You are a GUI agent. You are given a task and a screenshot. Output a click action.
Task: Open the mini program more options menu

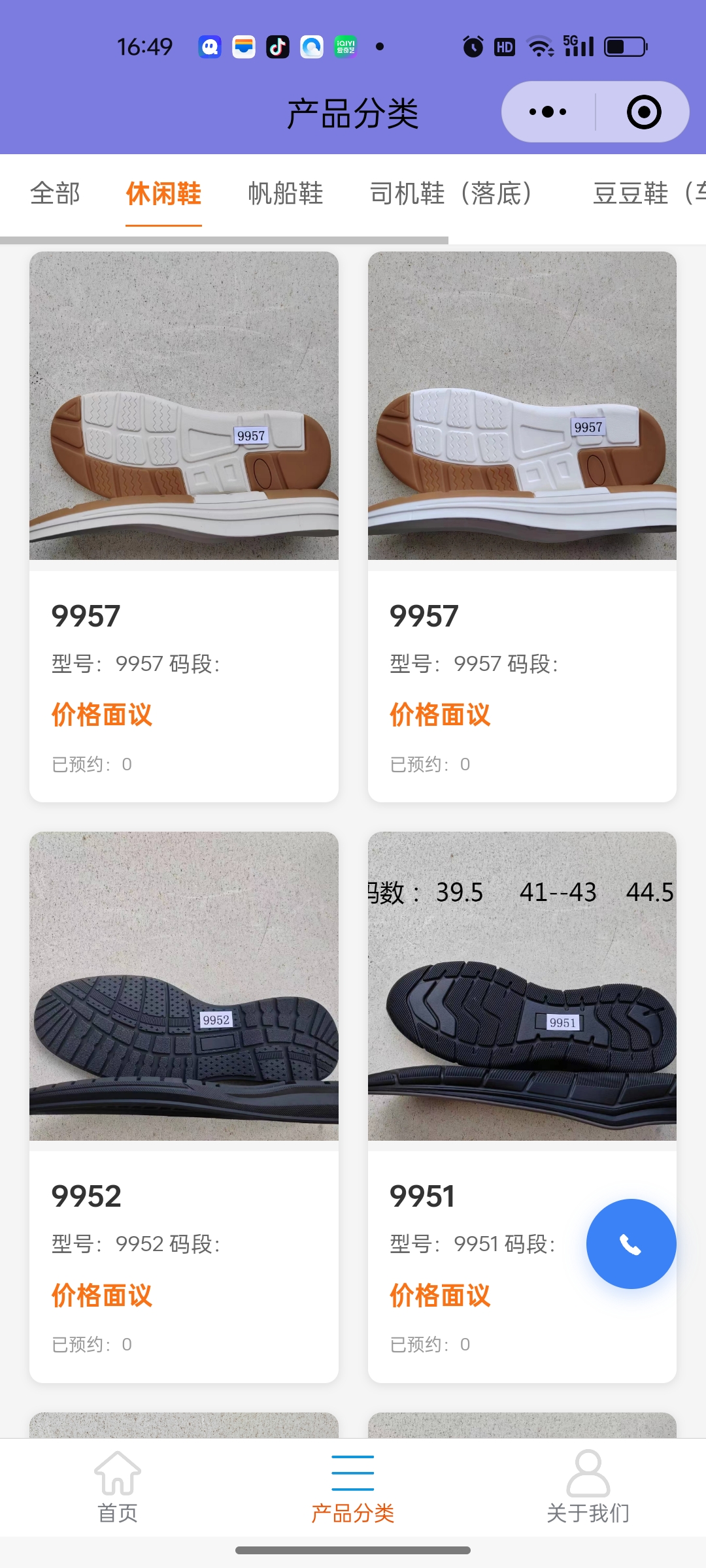548,112
